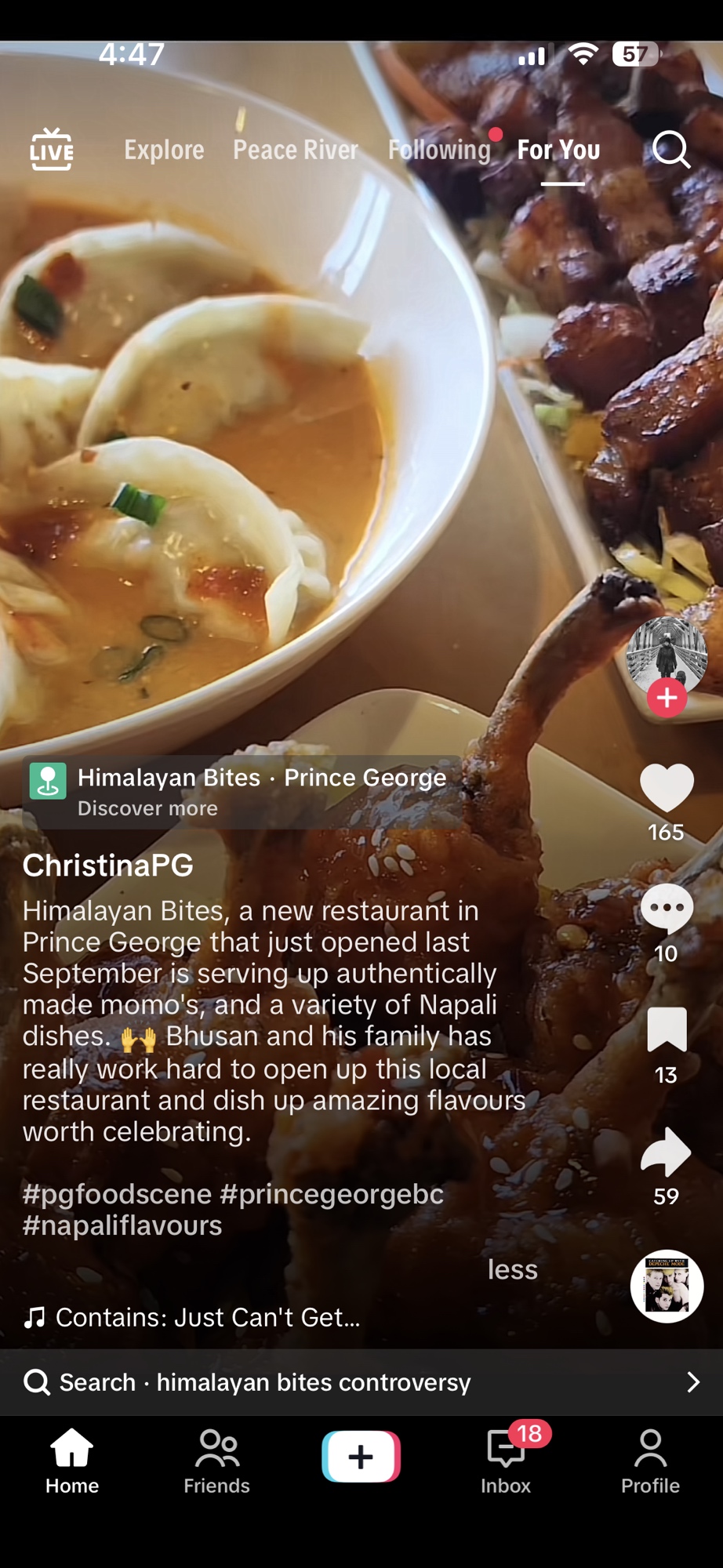723x1568 pixels.
Task: Collapse the caption with "less"
Action: [512, 1269]
